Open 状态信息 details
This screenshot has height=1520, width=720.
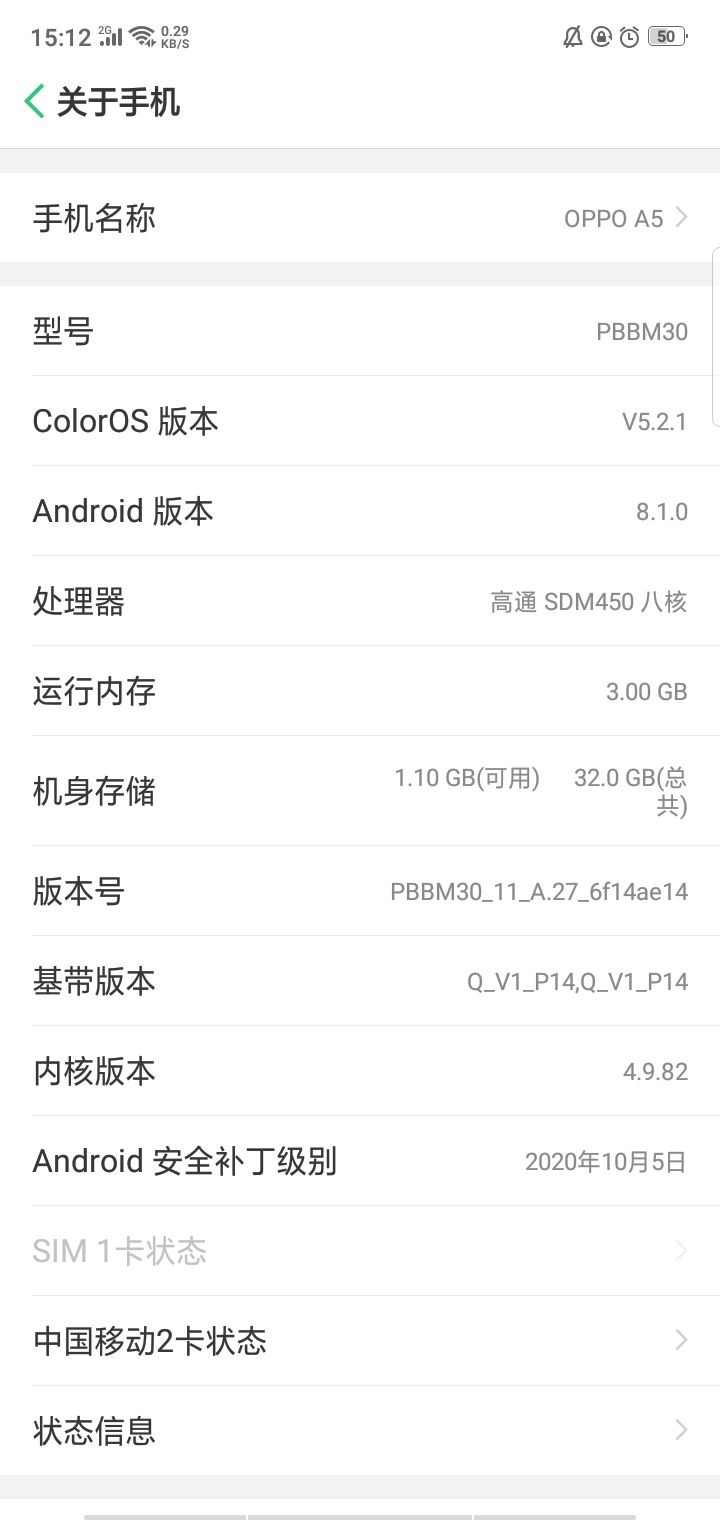(x=360, y=1431)
